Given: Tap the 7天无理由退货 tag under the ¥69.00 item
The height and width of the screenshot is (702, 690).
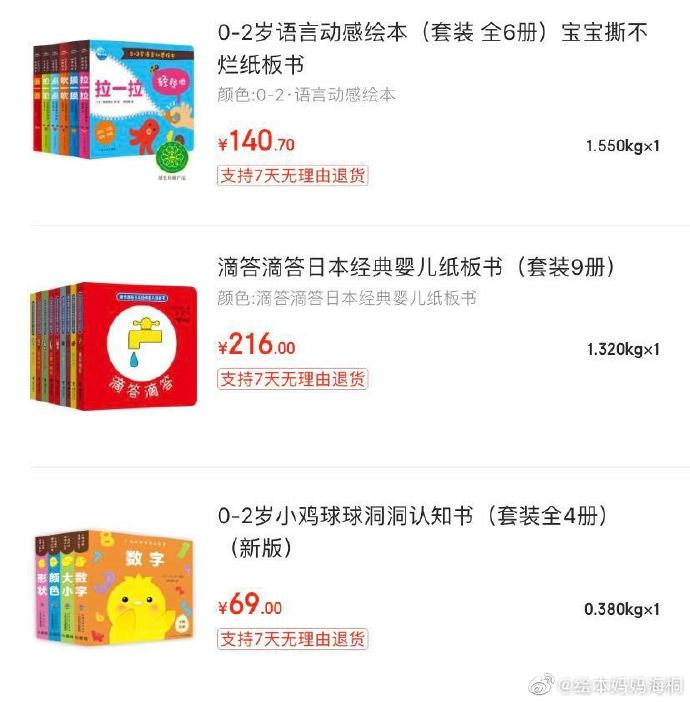Looking at the screenshot, I should [293, 638].
